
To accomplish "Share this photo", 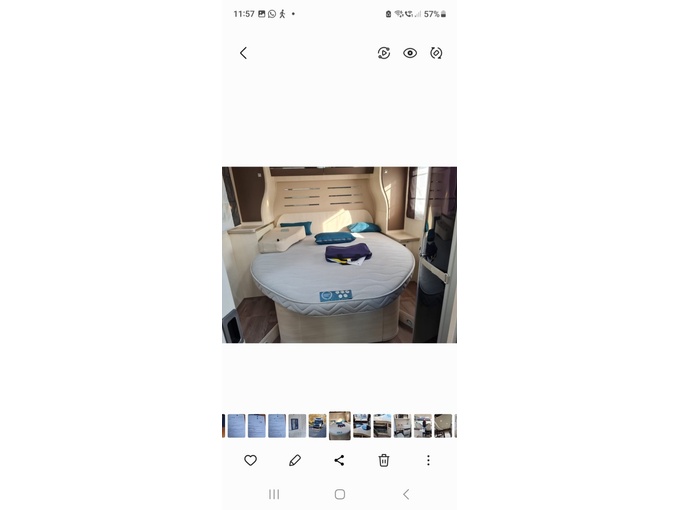I will (339, 460).
